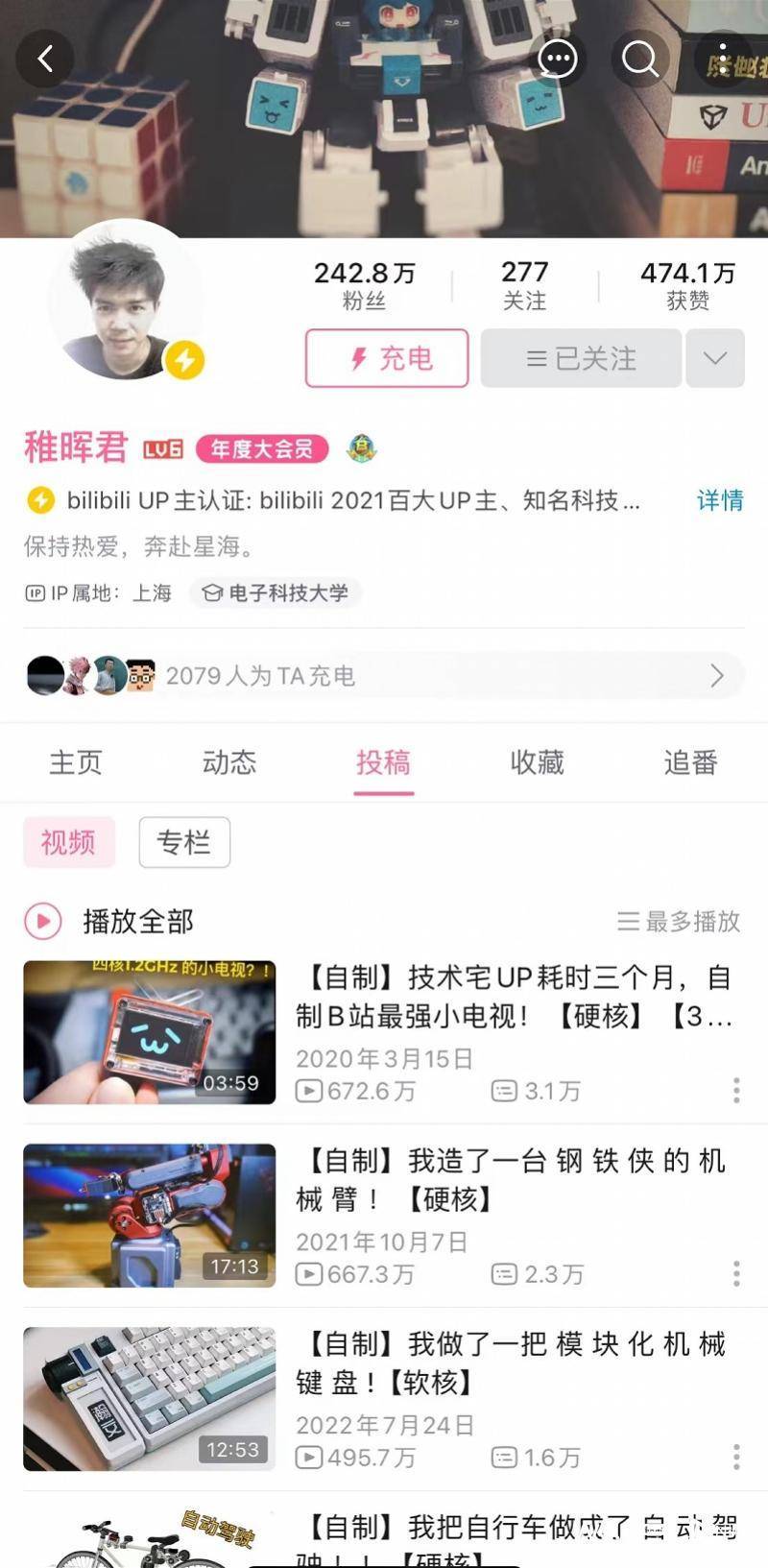Select the 专栏 content filter
768x1568 pixels.
(x=184, y=842)
